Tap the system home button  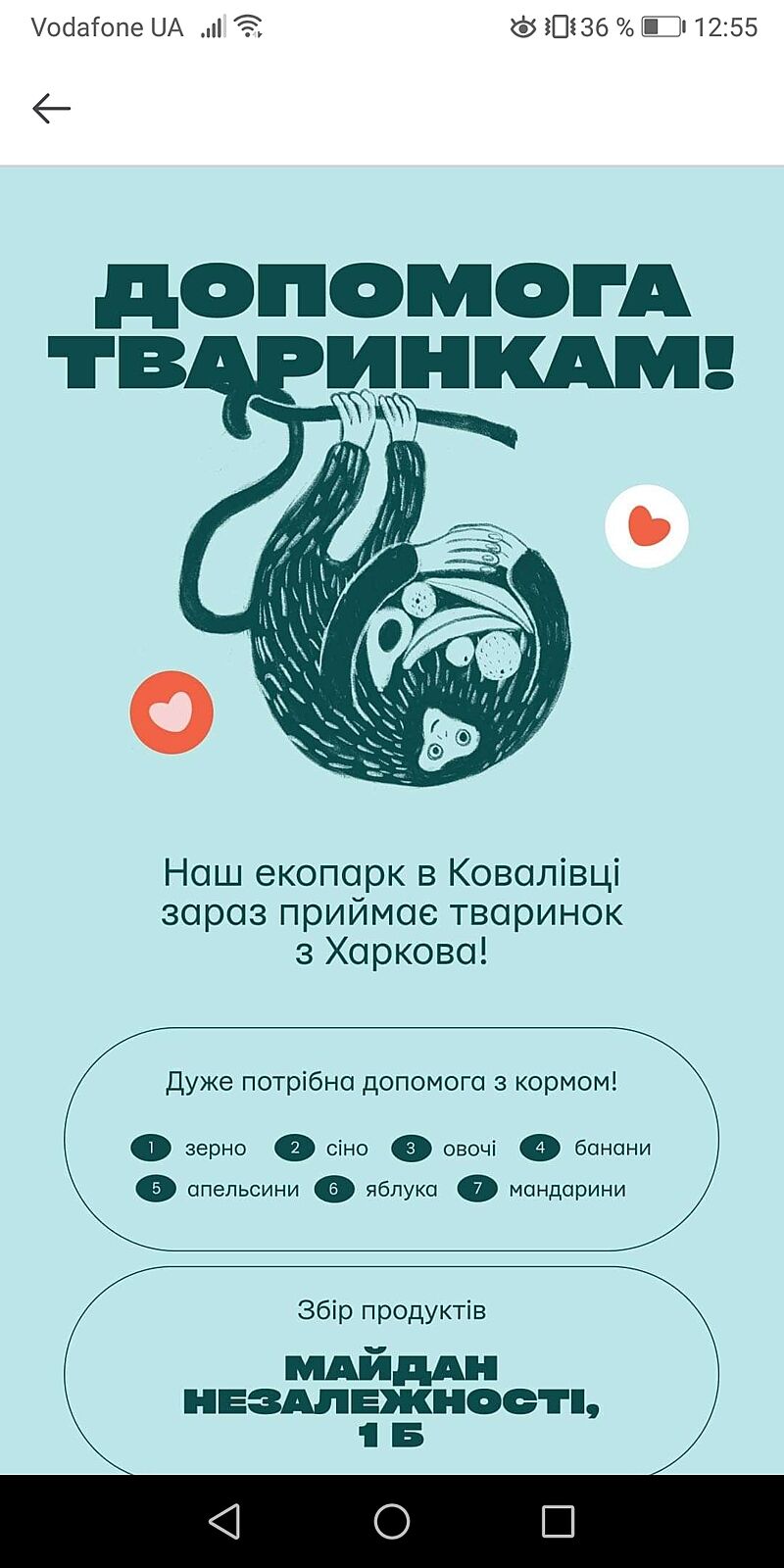392,1521
